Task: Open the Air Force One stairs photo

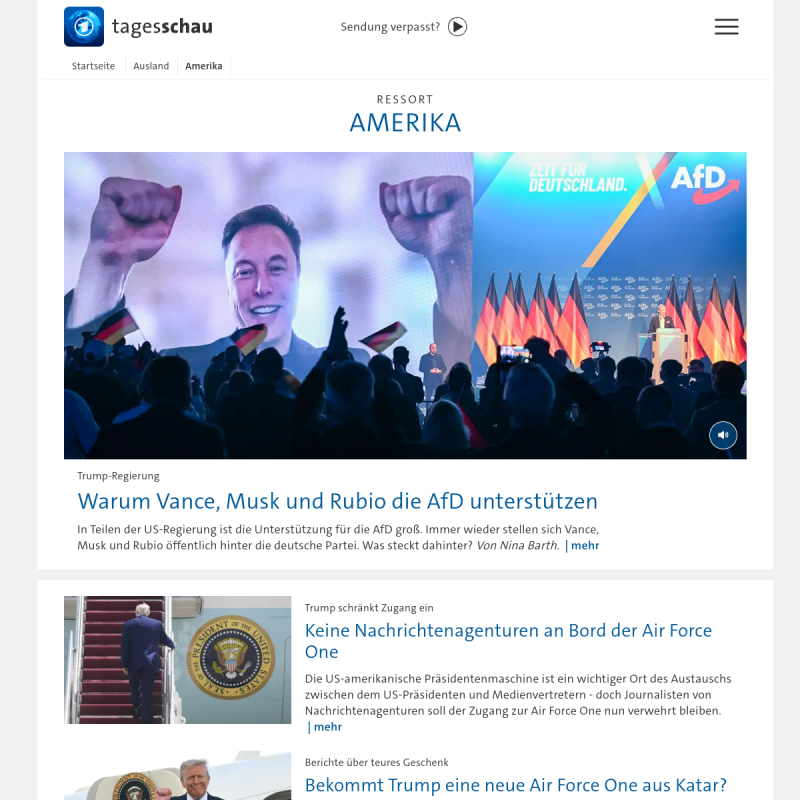Action: coord(177,660)
